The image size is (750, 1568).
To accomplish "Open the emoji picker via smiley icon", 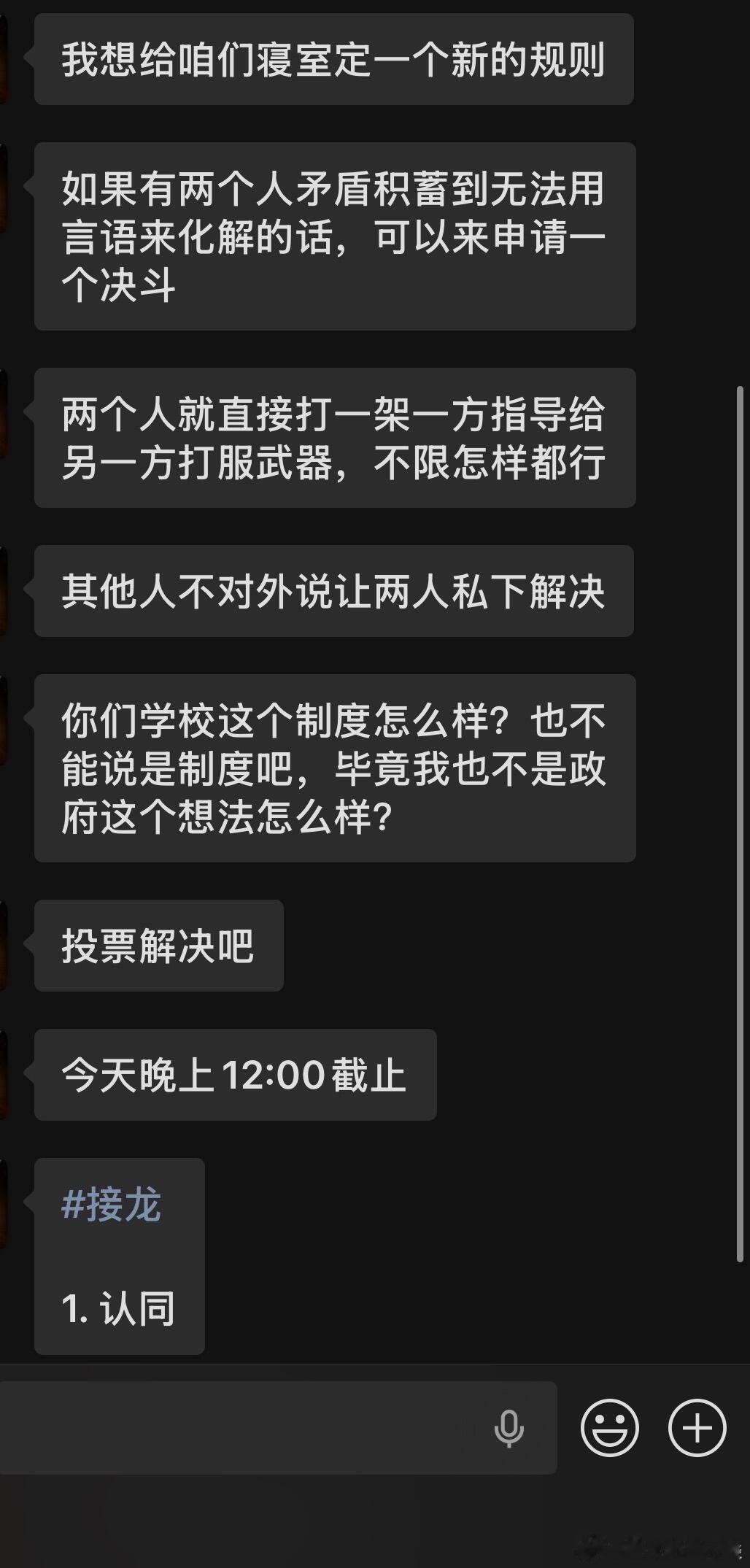I will click(611, 1429).
